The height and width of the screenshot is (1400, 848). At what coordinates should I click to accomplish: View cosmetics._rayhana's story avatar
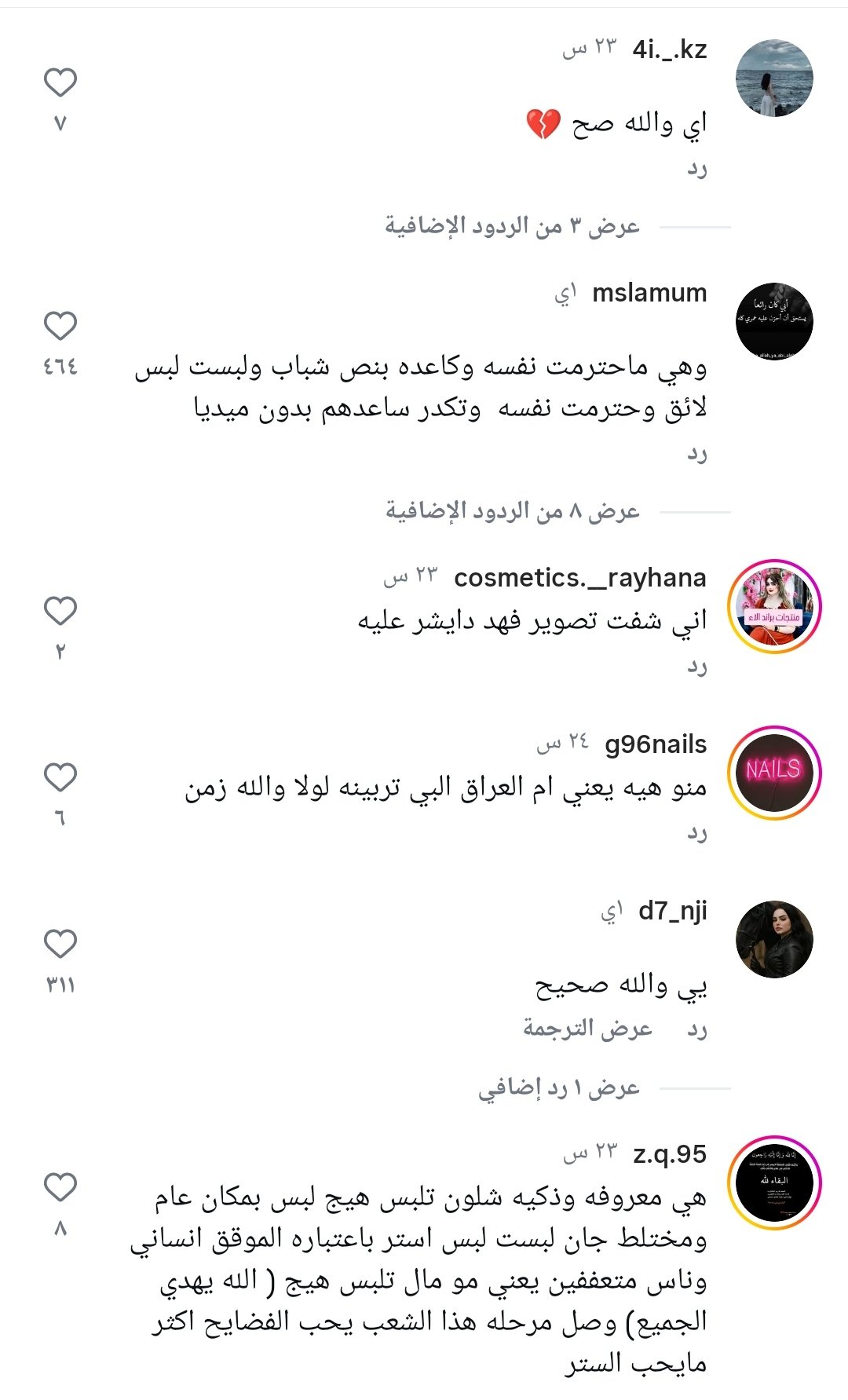coord(774,607)
